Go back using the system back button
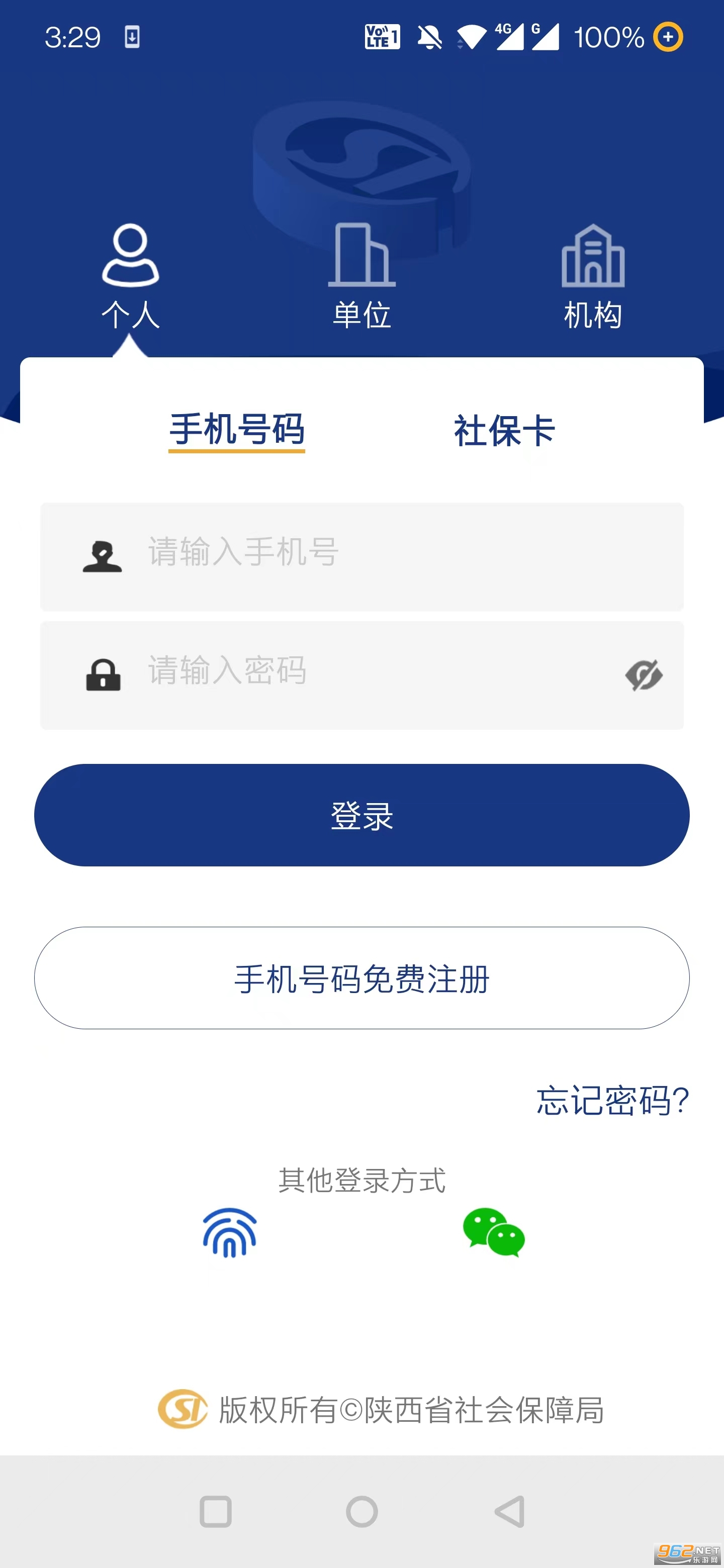 click(510, 1511)
